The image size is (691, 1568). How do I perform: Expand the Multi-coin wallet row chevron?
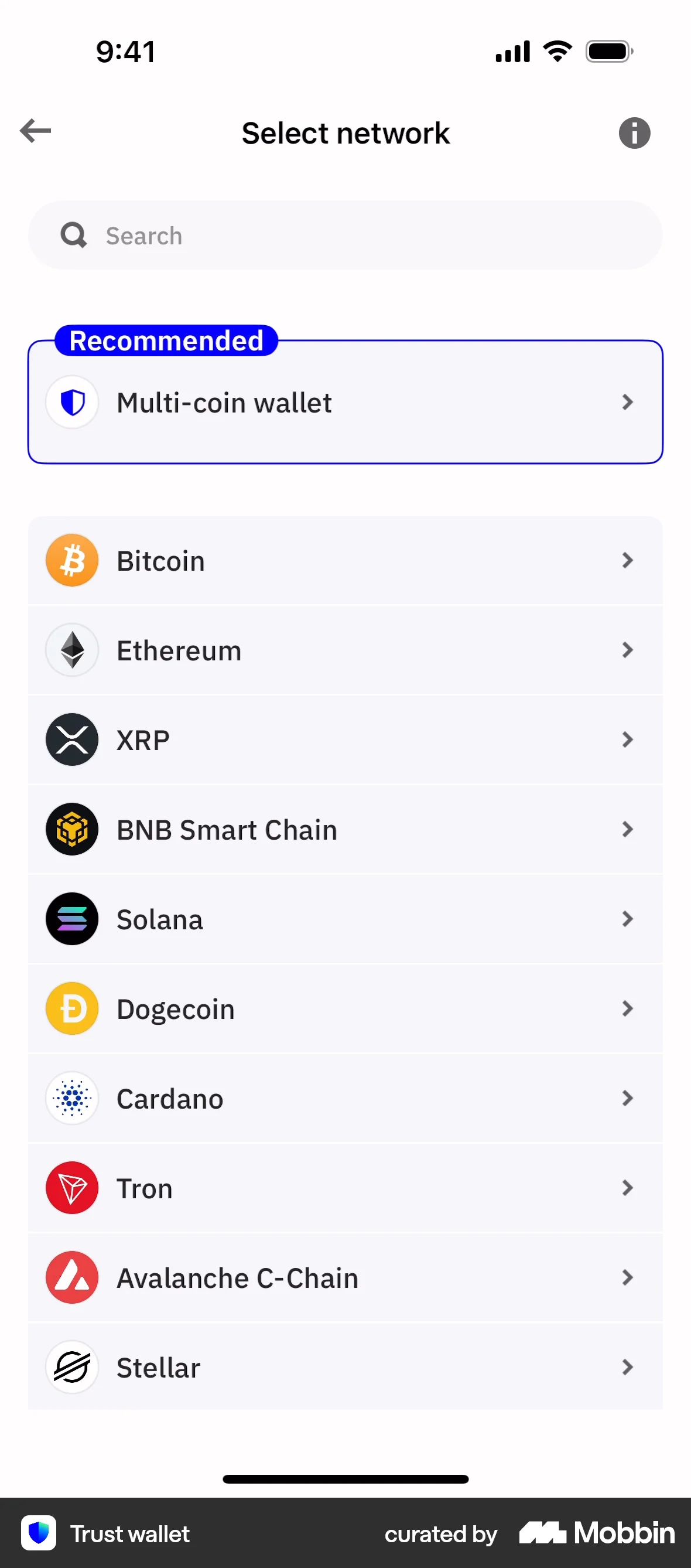628,402
